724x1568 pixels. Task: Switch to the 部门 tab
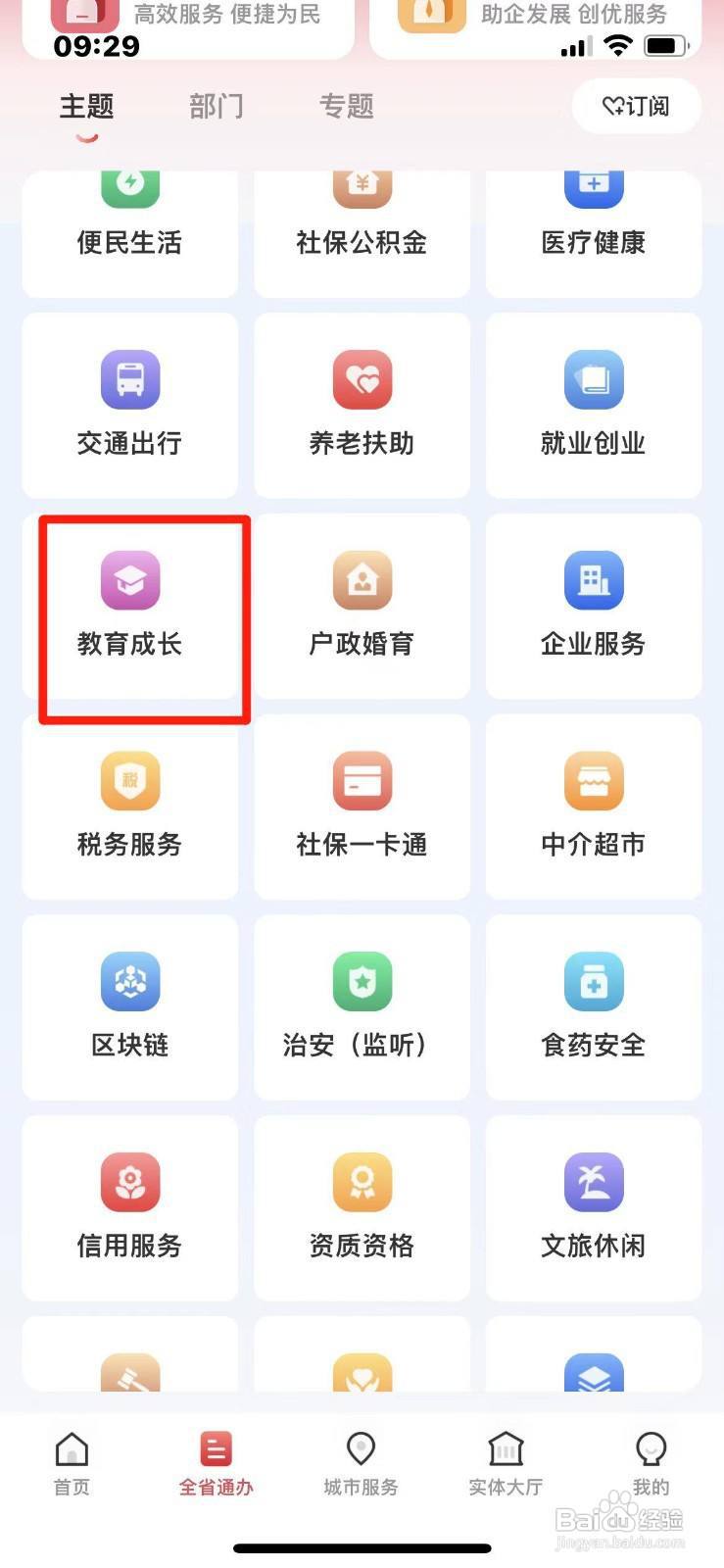(x=217, y=106)
